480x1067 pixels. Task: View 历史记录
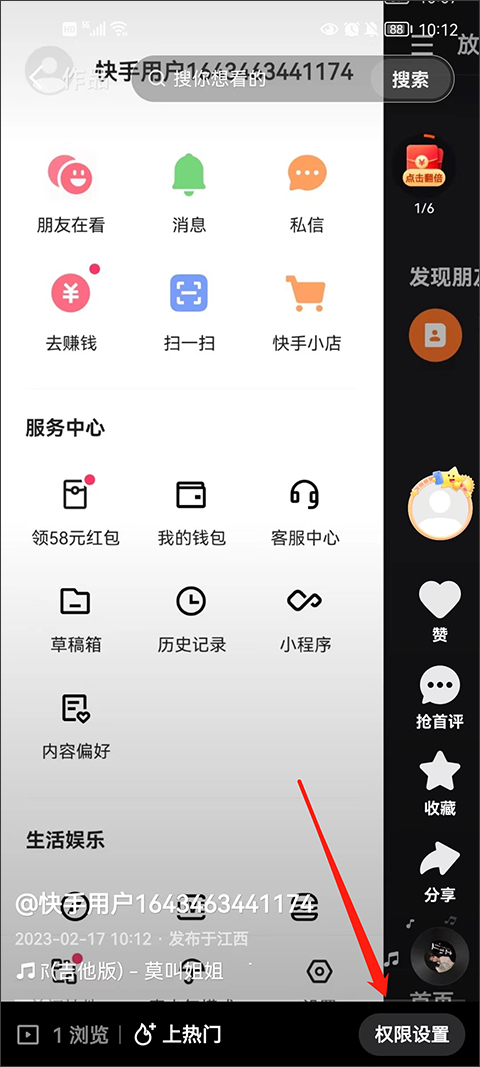191,618
